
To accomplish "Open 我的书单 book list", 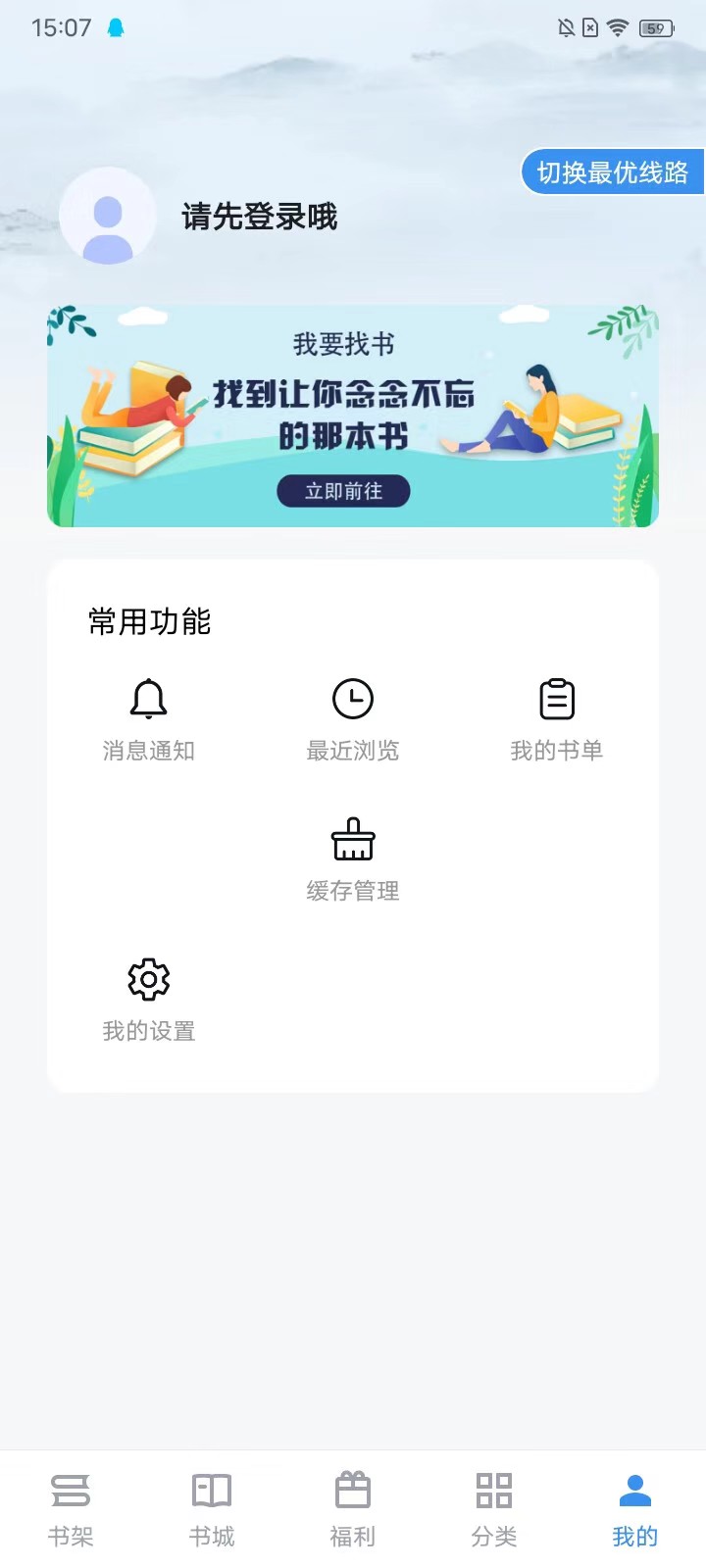I will pyautogui.click(x=557, y=719).
